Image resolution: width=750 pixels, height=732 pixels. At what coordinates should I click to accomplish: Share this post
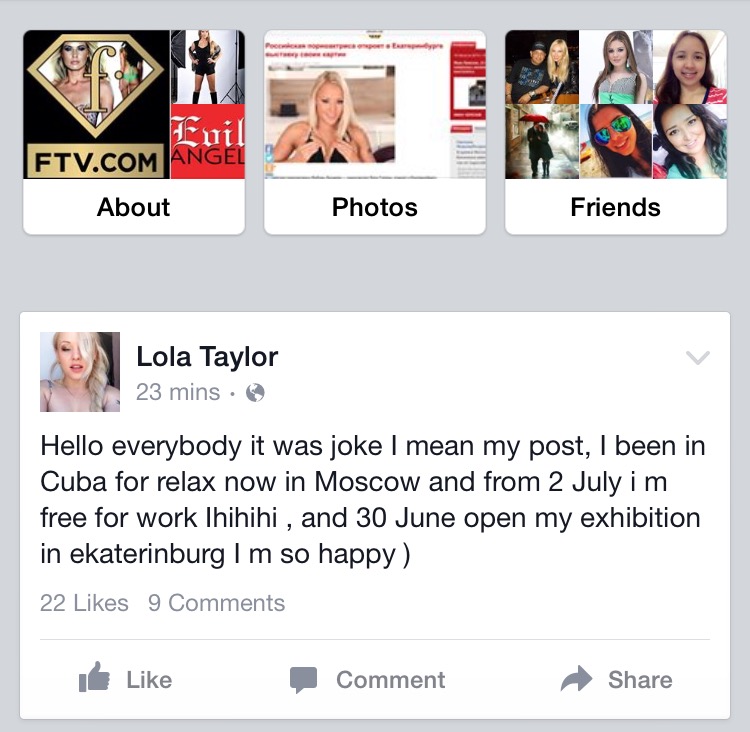pos(616,680)
